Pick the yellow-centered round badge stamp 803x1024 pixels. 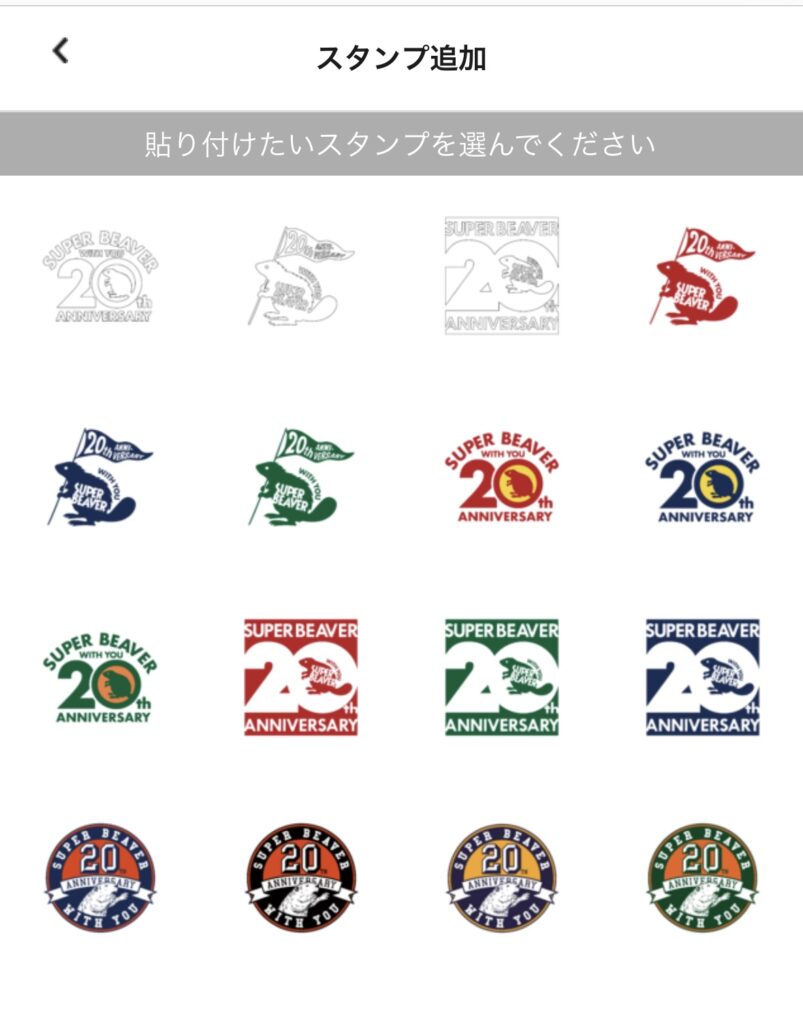pyautogui.click(x=502, y=878)
